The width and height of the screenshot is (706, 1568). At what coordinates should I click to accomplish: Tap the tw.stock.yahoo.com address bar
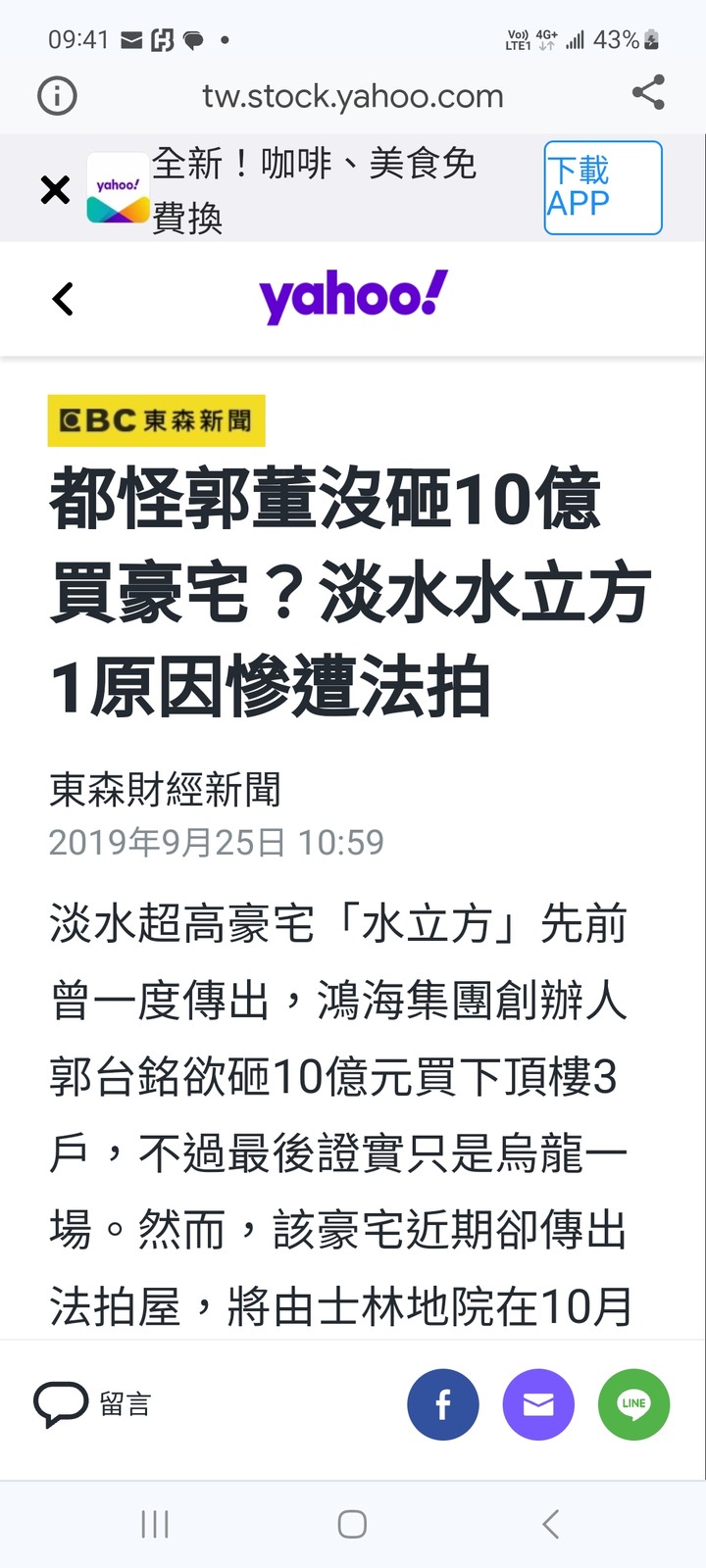pyautogui.click(x=353, y=96)
